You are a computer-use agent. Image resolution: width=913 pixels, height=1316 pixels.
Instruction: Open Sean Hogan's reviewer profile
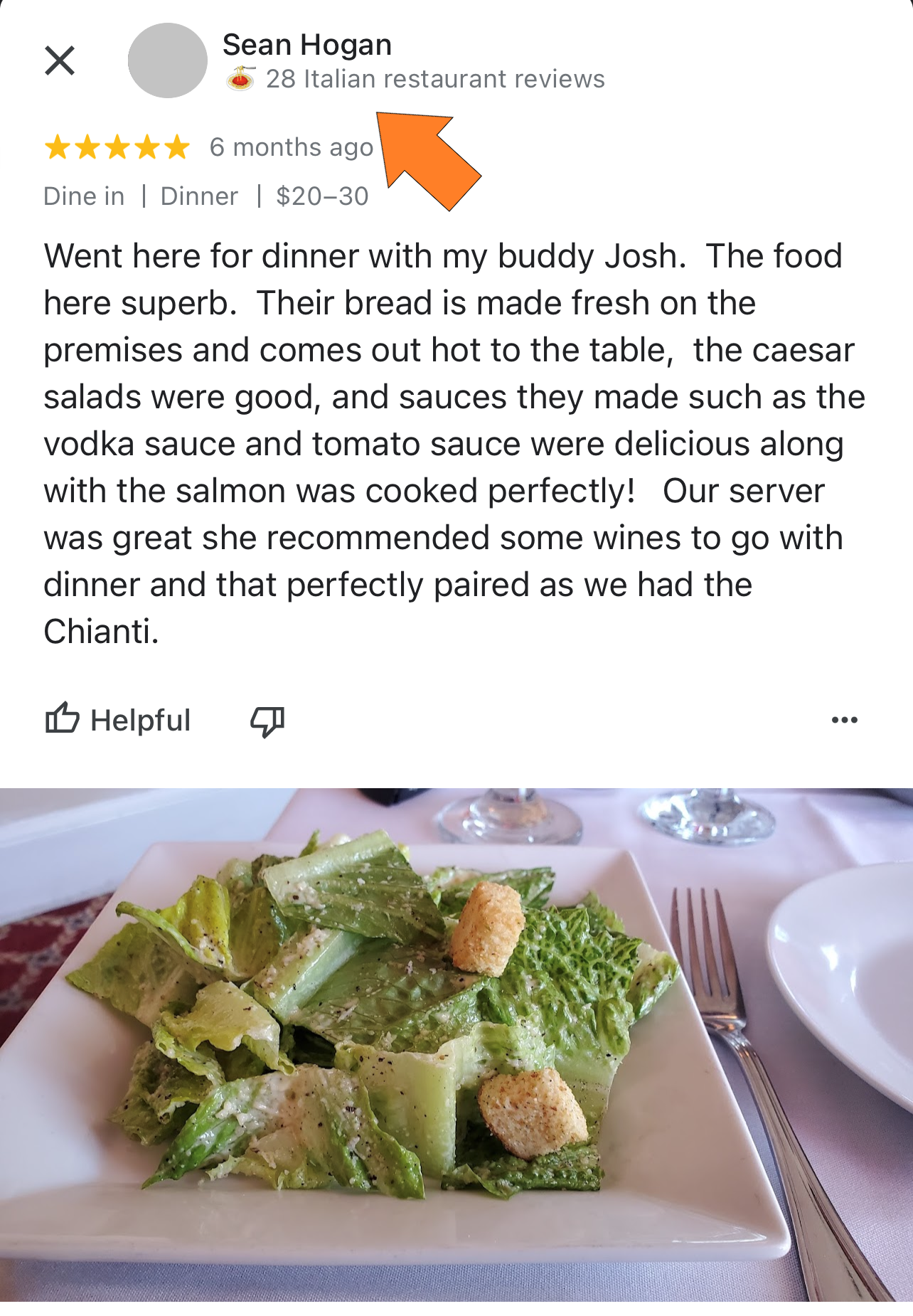(306, 46)
